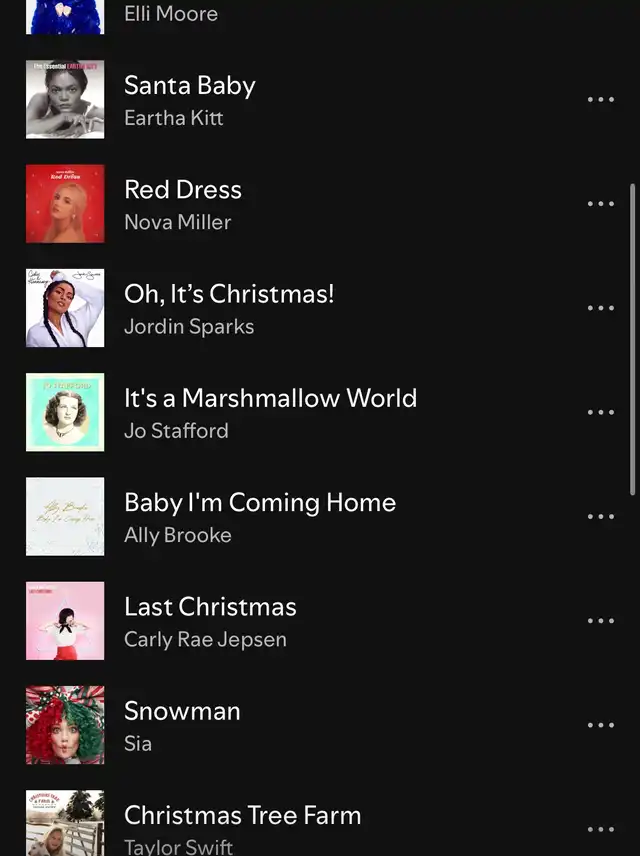640x856 pixels.
Task: Play It's a Marshmallow World track
Action: 270,399
